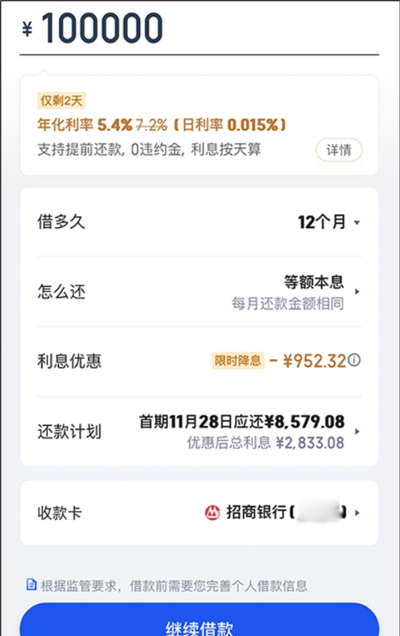Image resolution: width=400 pixels, height=636 pixels.
Task: Select a different 收款卡 bank card
Action: coord(199,513)
